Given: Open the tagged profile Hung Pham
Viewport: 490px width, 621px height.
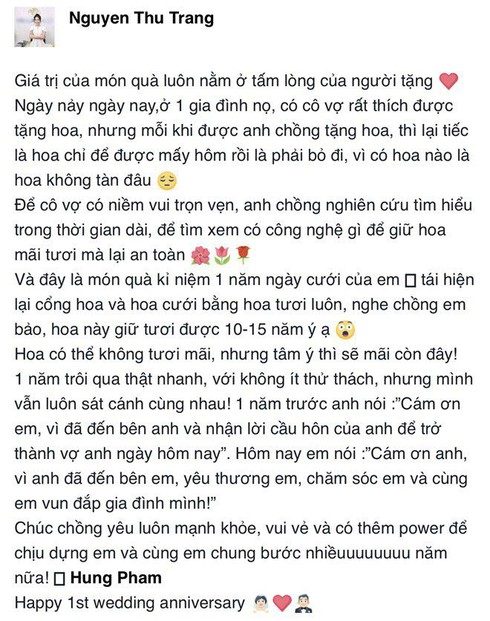Looking at the screenshot, I should pos(116,578).
